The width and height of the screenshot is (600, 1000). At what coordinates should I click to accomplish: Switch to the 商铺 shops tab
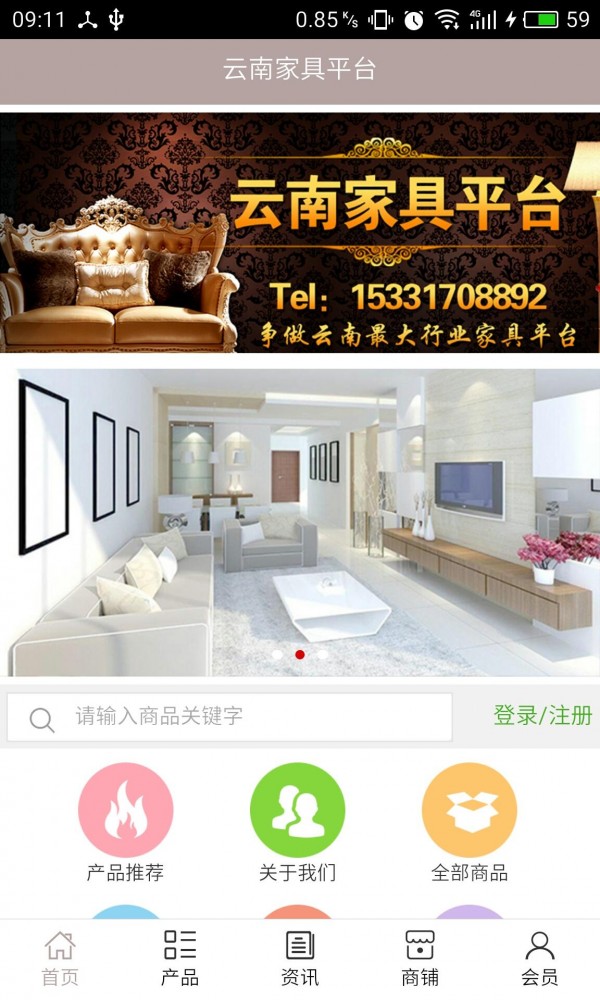[420, 959]
